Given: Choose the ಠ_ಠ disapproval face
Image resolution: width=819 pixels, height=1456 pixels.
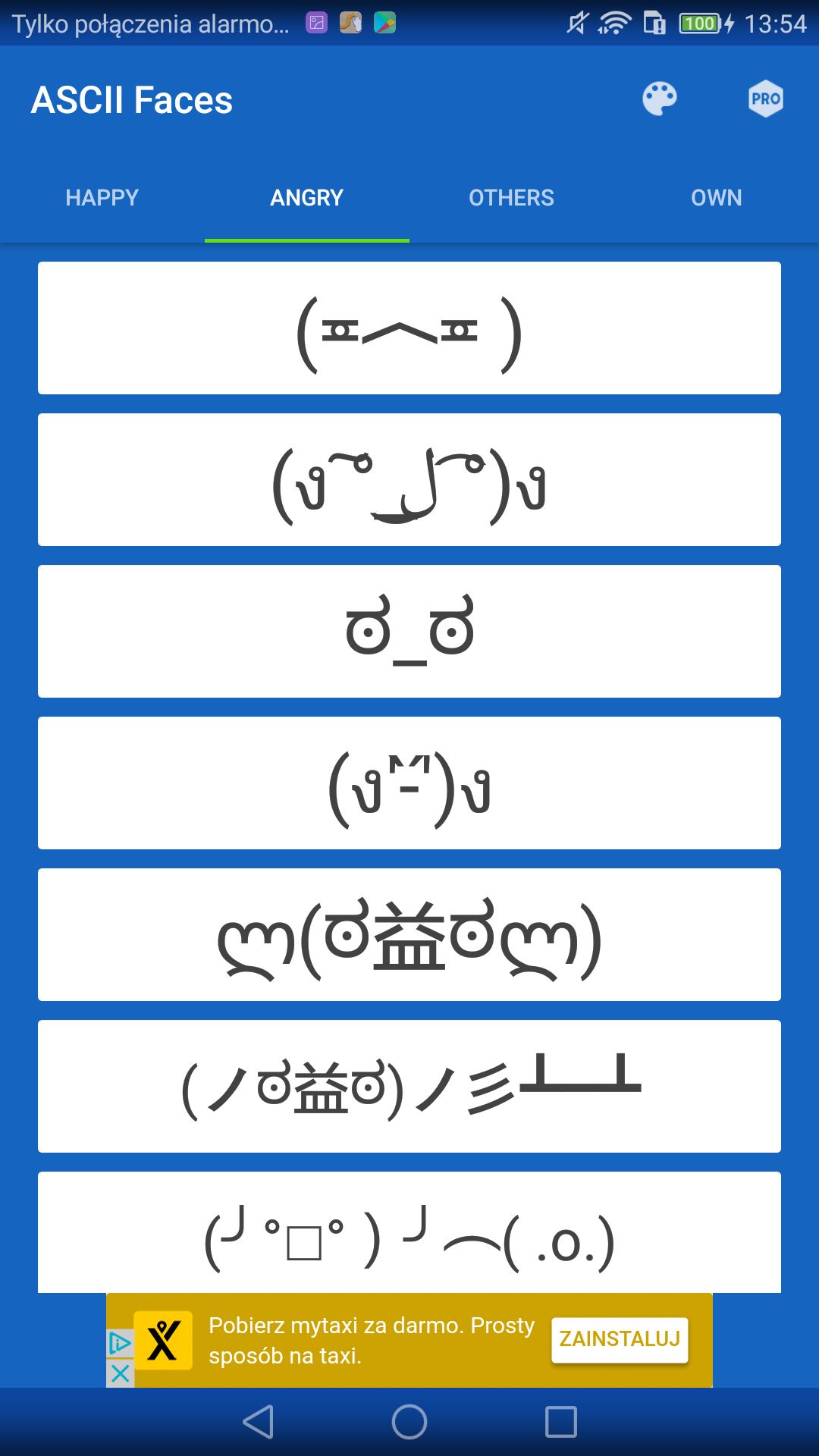Looking at the screenshot, I should click(x=409, y=632).
